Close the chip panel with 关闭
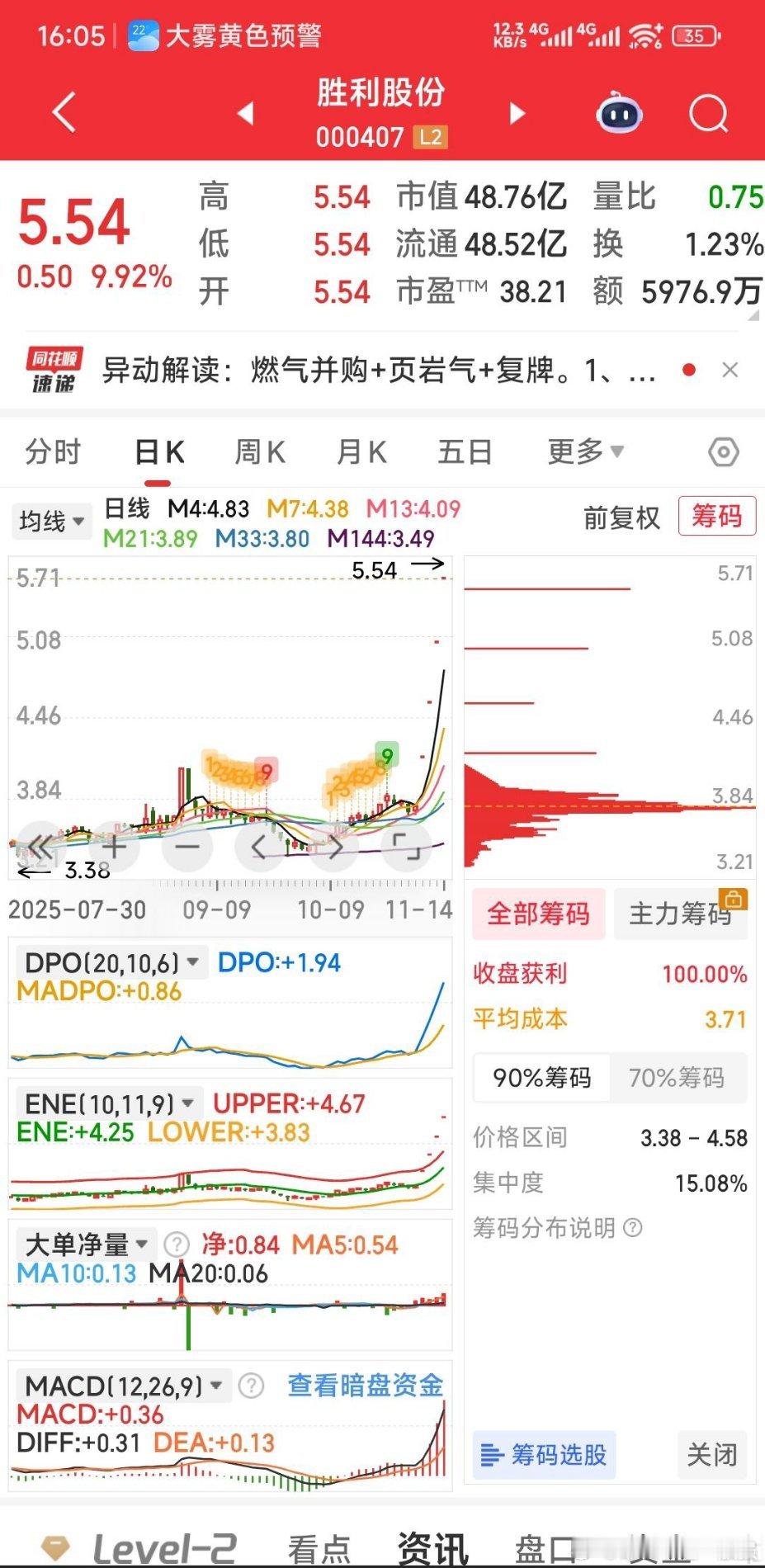 (x=711, y=1454)
